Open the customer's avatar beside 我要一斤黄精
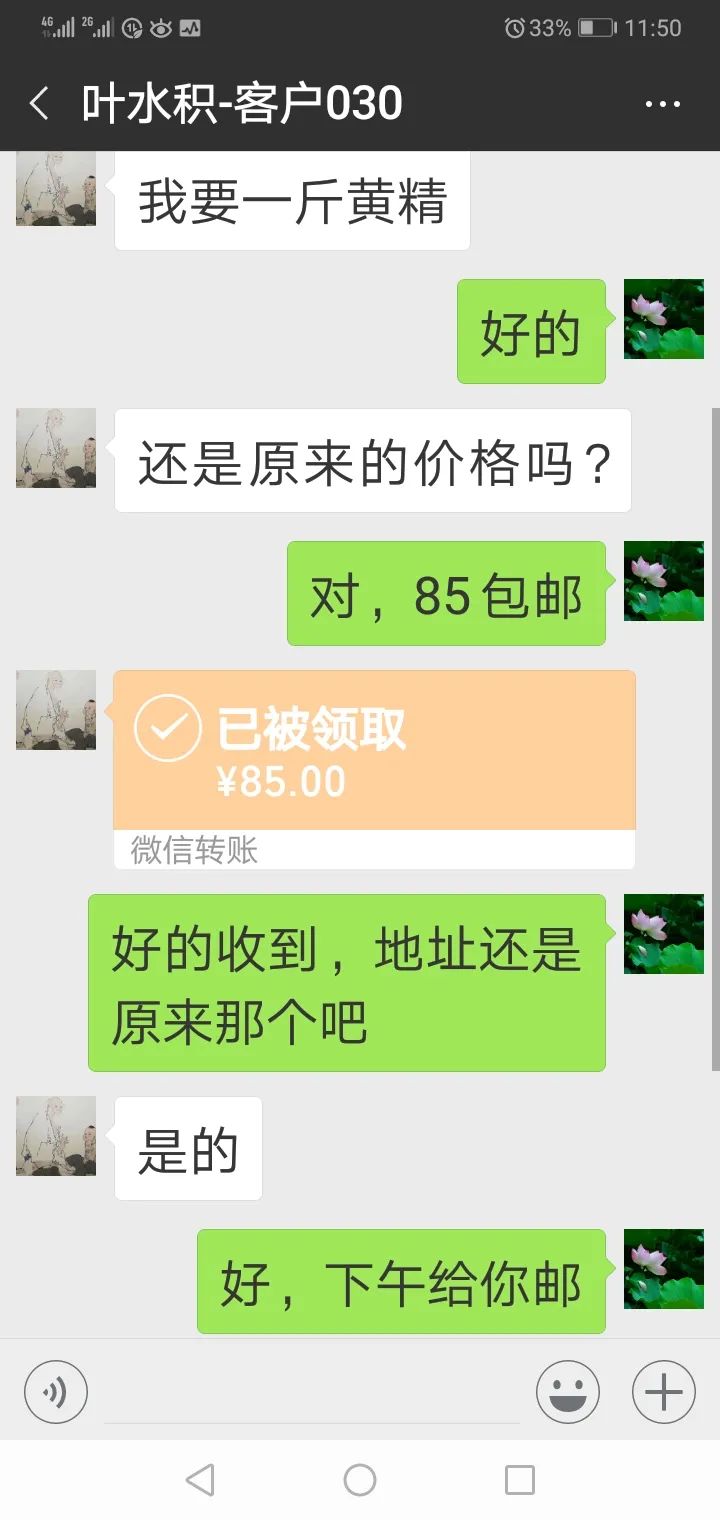Image resolution: width=720 pixels, height=1520 pixels. pos(56,188)
